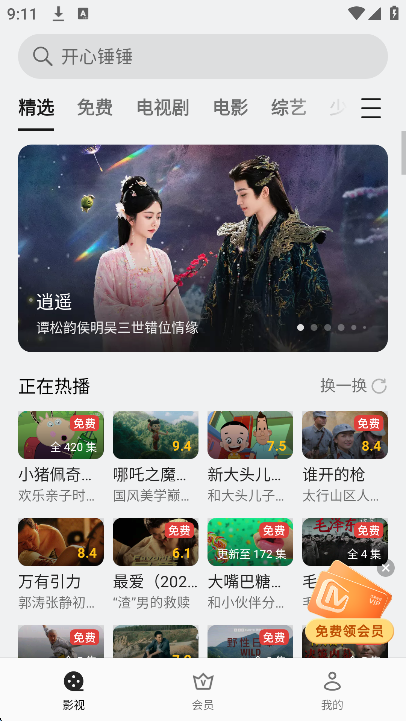Viewport: 406px width, 721px height.
Task: Open the 我的 profile tab
Action: point(332,691)
